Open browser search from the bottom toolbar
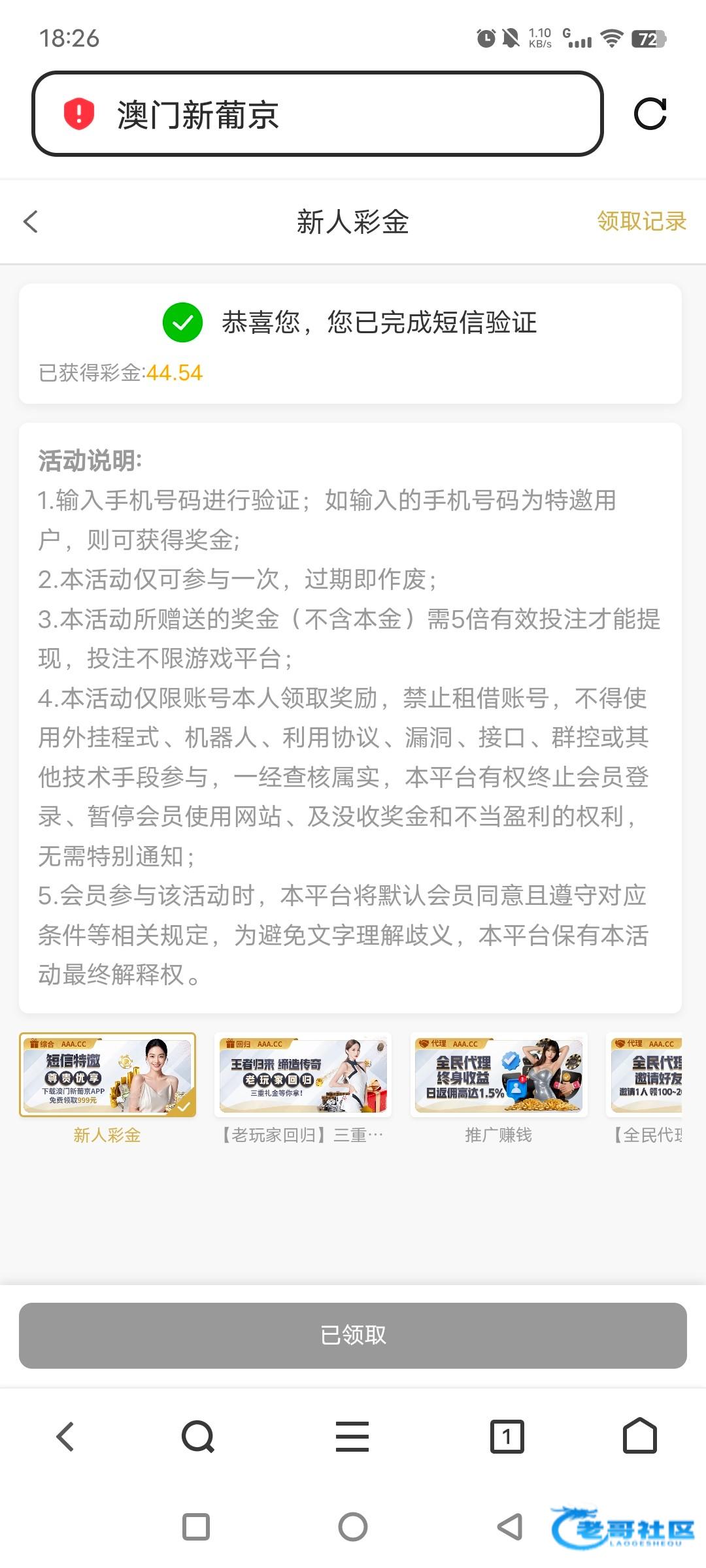Screen dimensions: 706x1568 coord(197,1437)
